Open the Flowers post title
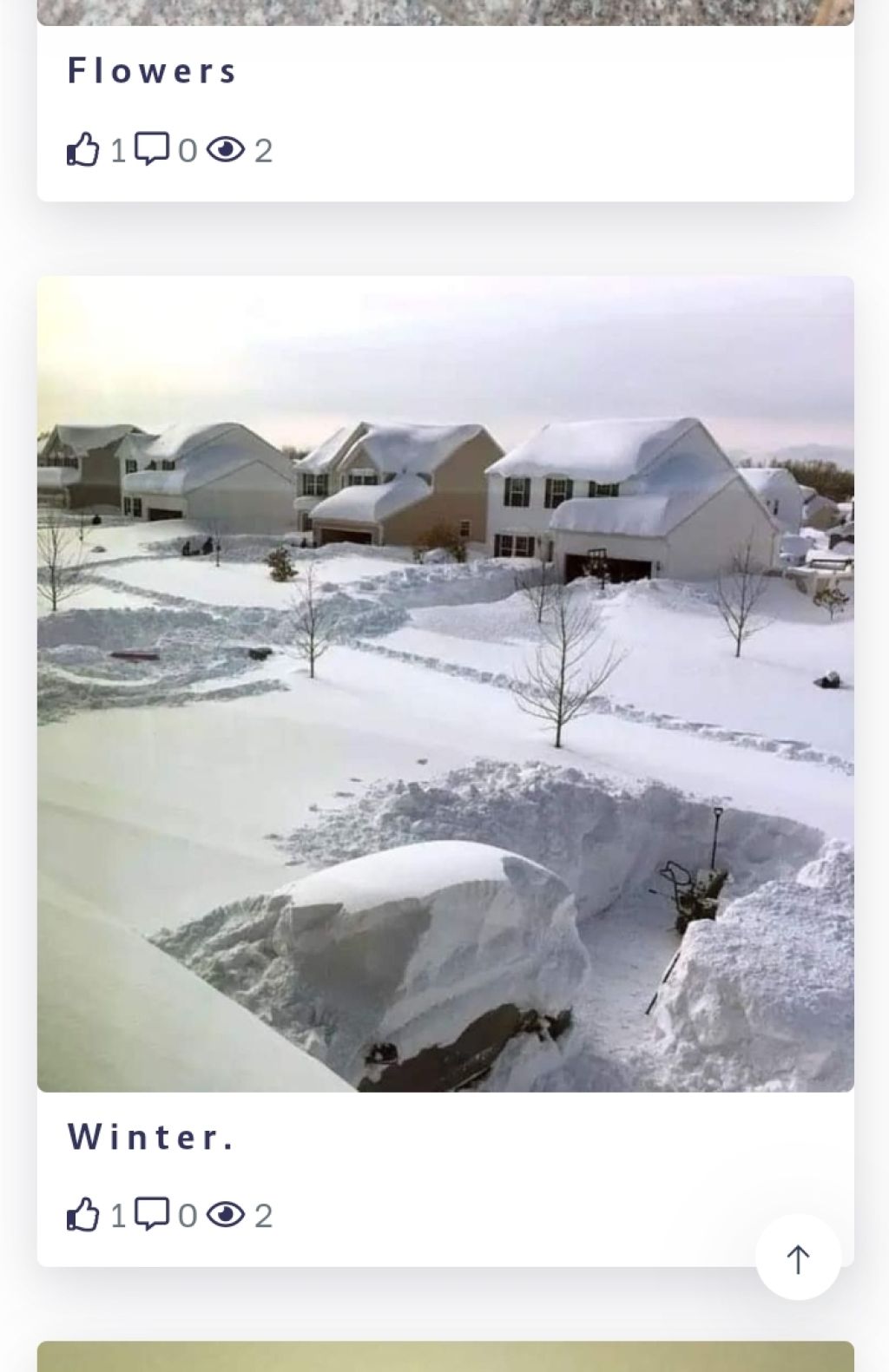The height and width of the screenshot is (1372, 889). click(152, 71)
